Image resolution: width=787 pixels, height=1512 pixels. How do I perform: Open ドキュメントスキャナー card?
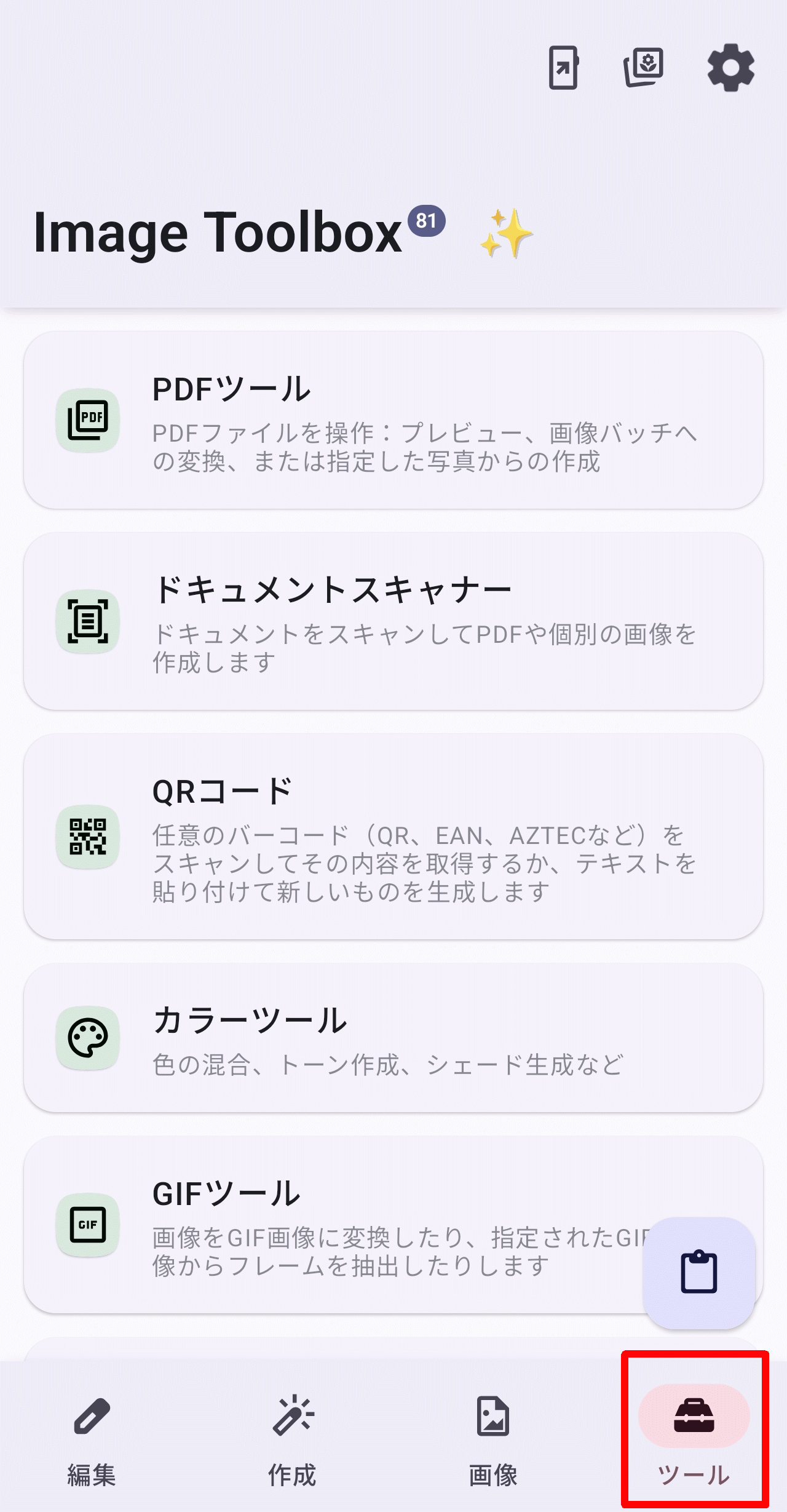click(393, 621)
